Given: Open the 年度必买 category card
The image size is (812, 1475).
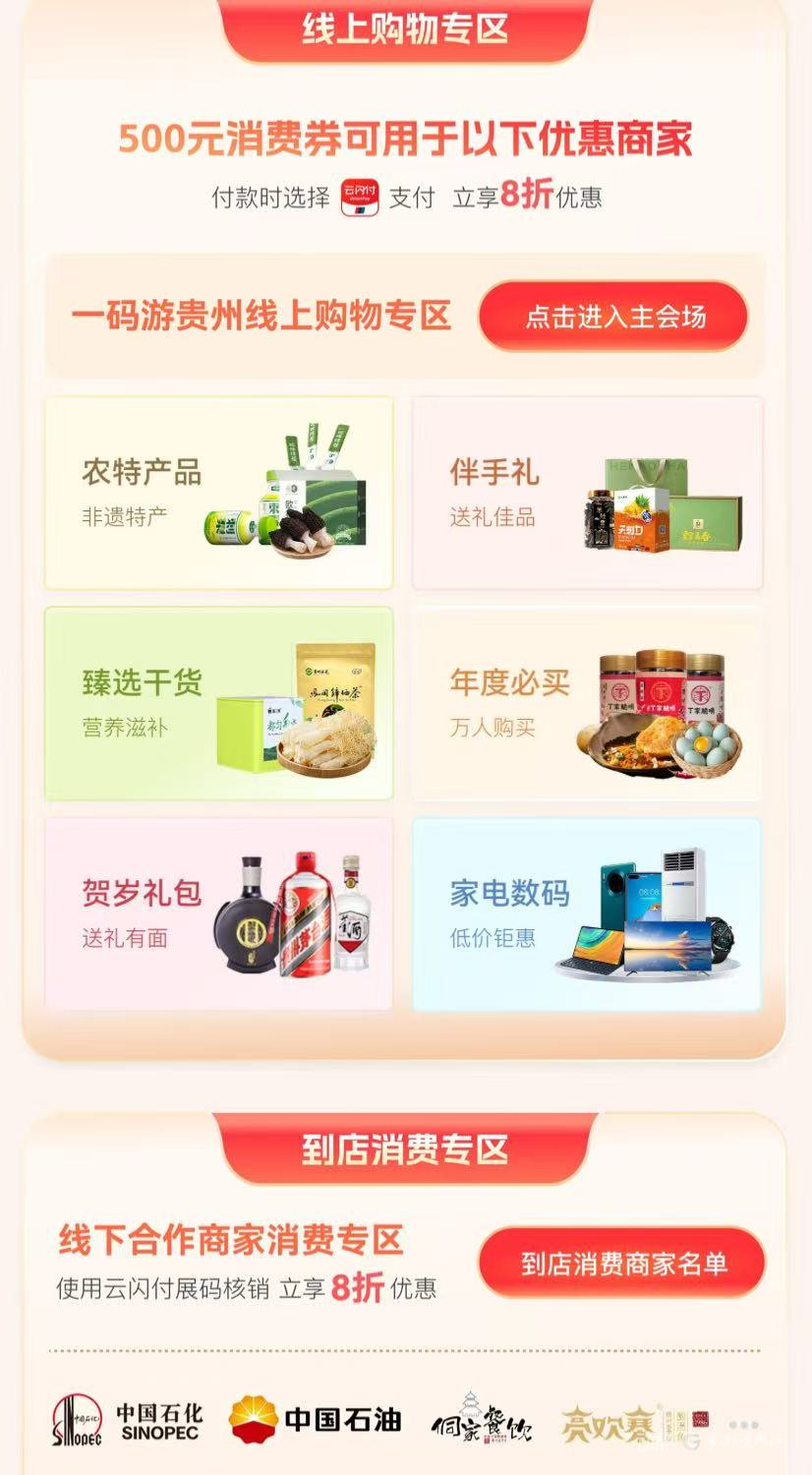Looking at the screenshot, I should click(x=587, y=703).
